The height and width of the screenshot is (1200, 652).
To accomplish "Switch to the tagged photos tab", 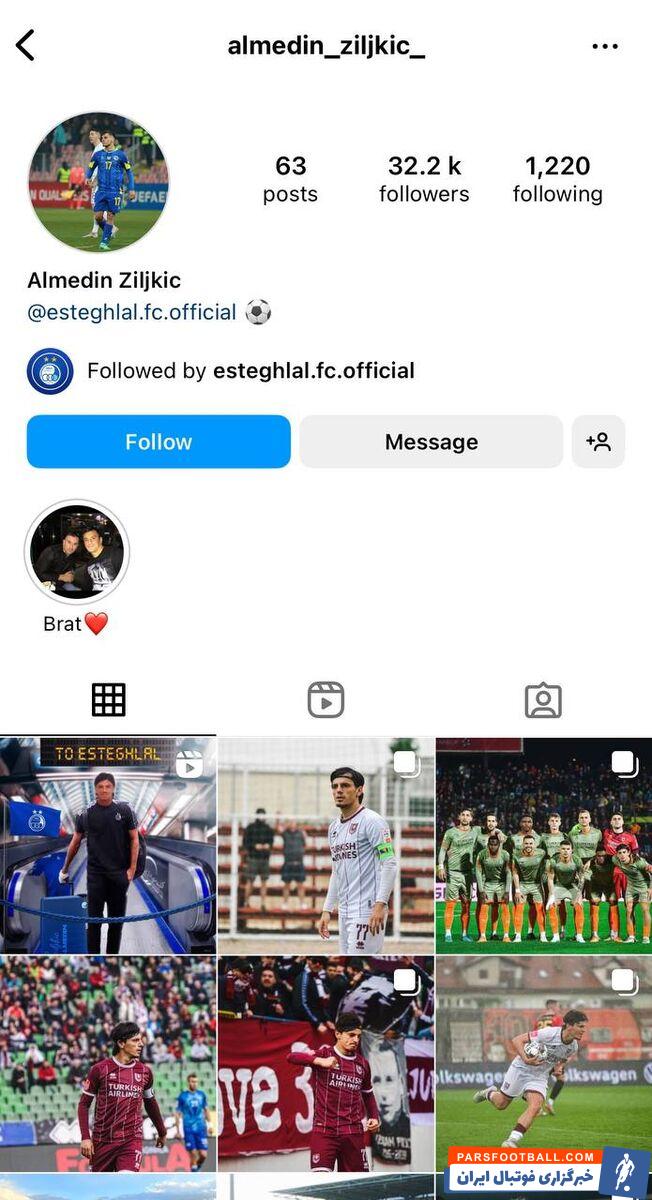I will coord(543,700).
